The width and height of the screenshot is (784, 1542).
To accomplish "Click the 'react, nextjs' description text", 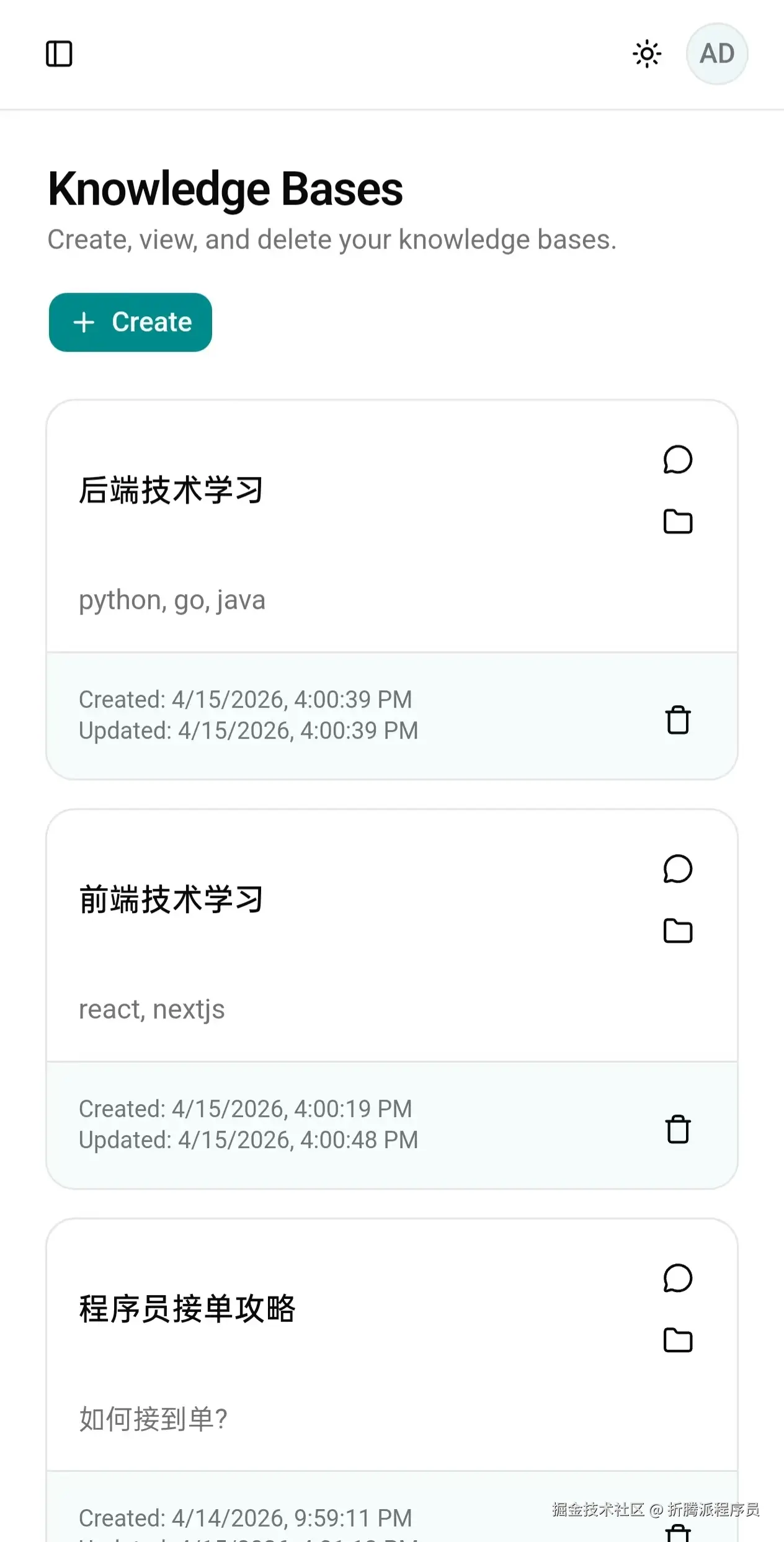I will point(153,1009).
